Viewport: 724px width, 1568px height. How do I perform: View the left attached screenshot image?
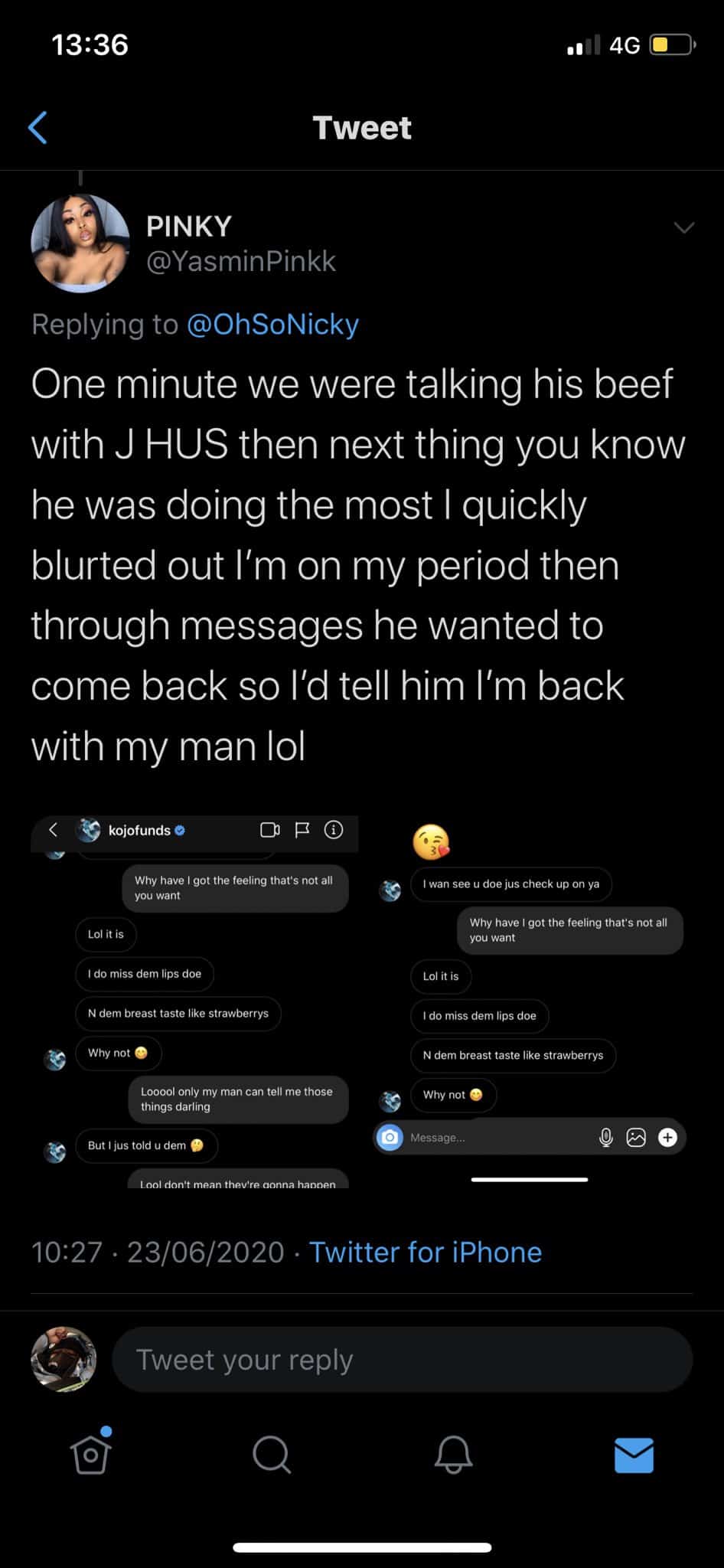(x=194, y=1001)
